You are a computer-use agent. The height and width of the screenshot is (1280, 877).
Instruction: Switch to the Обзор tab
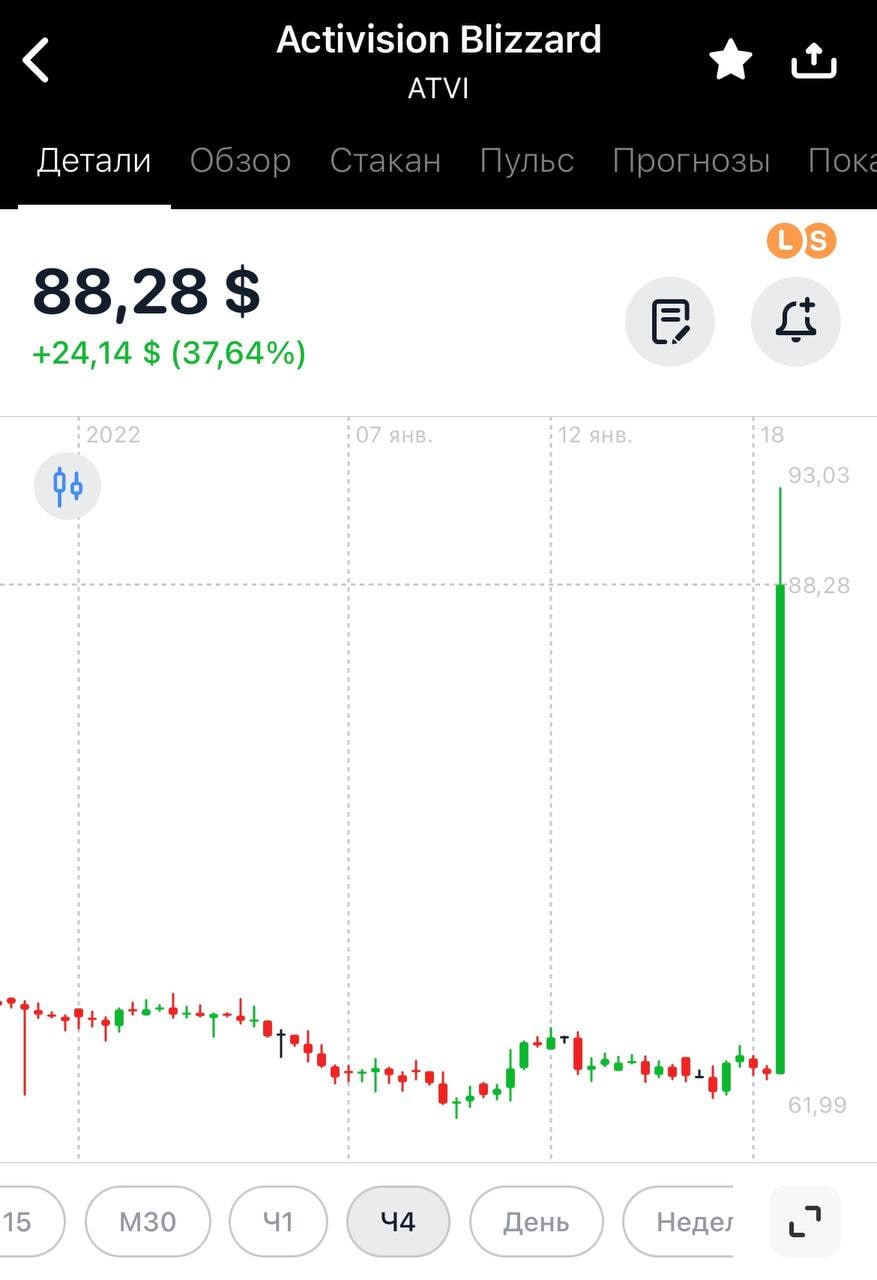tap(240, 160)
